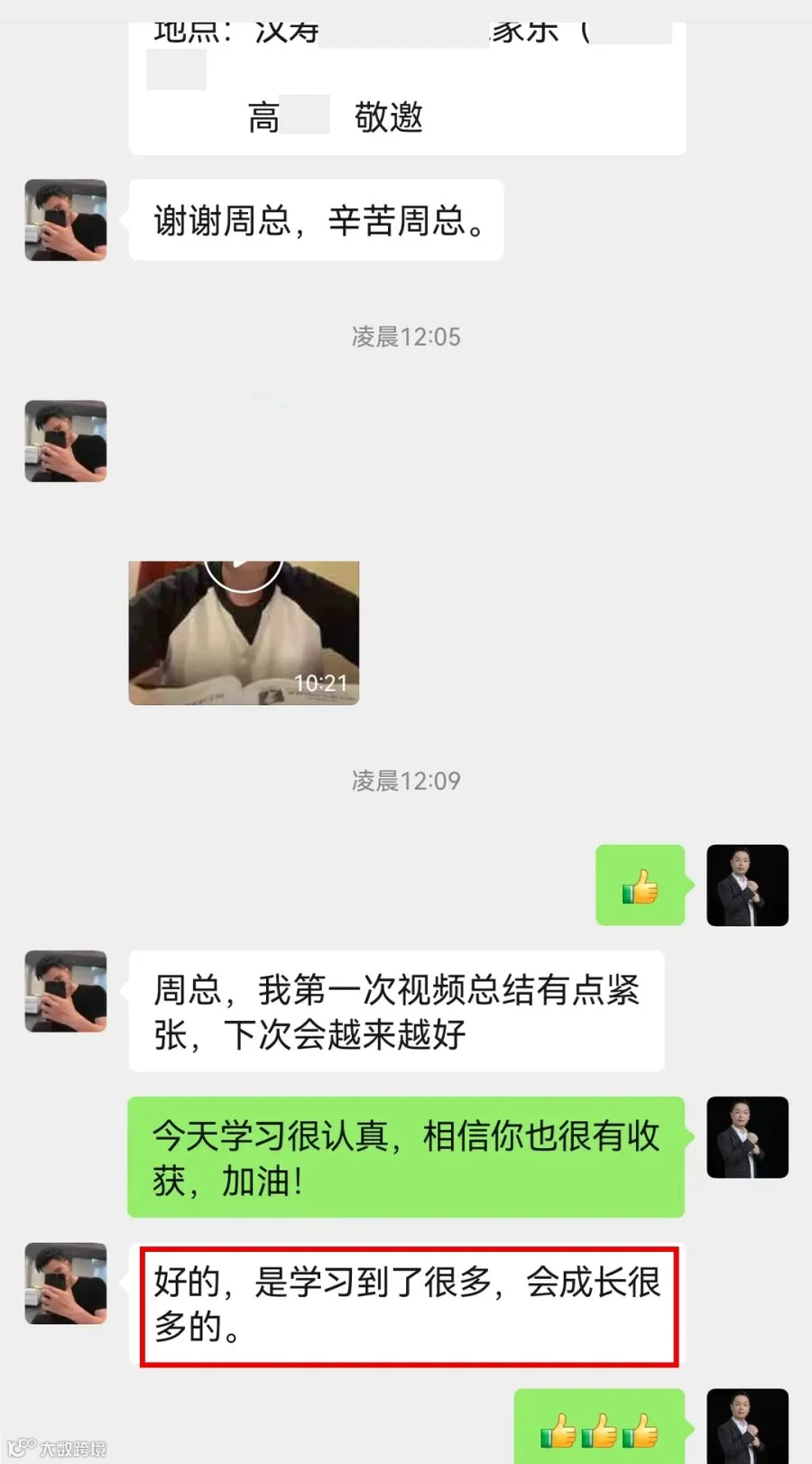Open avatar next to single thumbs-up message
This screenshot has height=1464, width=812.
pos(747,885)
